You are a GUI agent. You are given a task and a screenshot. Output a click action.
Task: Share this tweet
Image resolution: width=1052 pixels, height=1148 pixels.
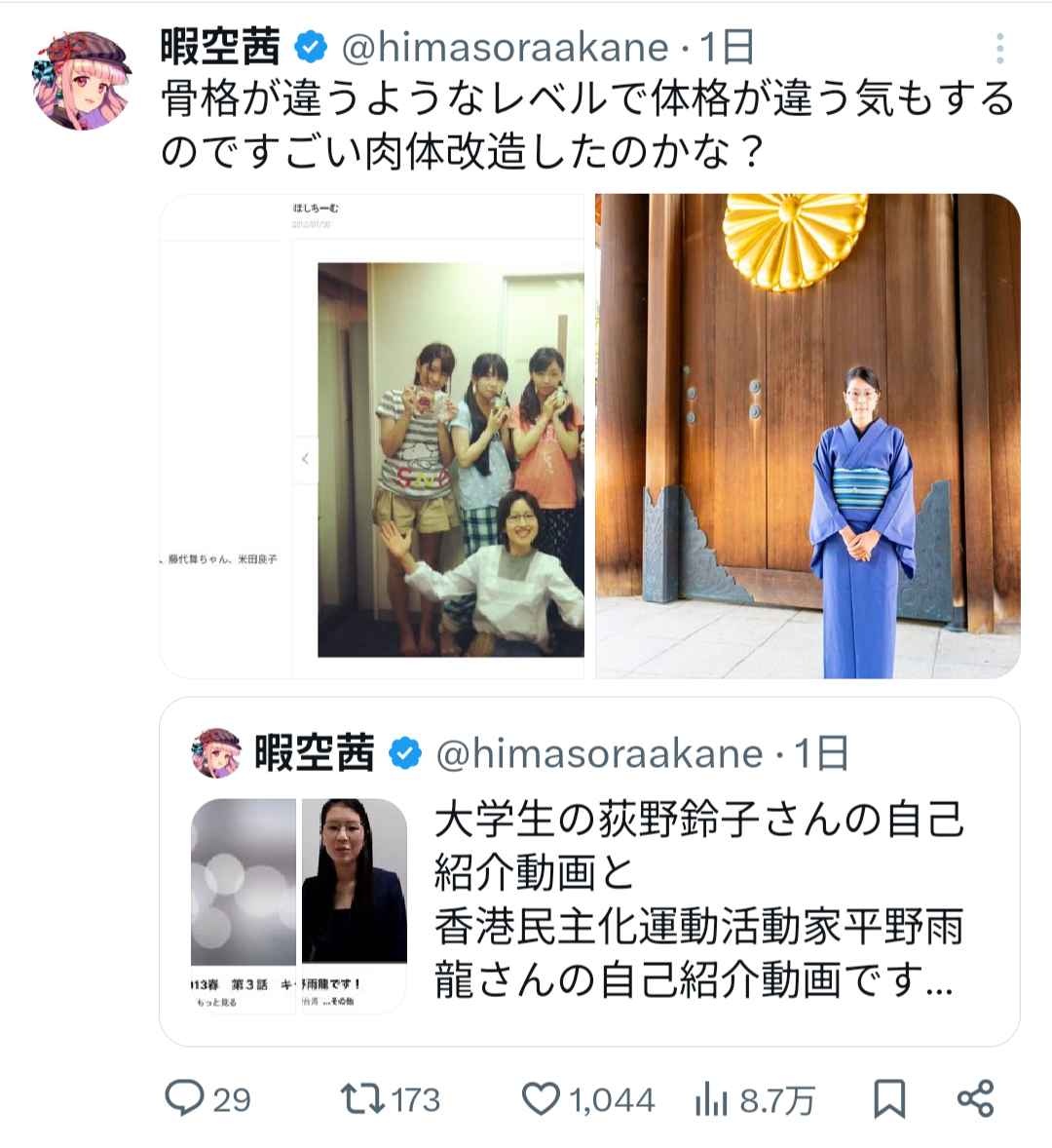[x=975, y=1099]
